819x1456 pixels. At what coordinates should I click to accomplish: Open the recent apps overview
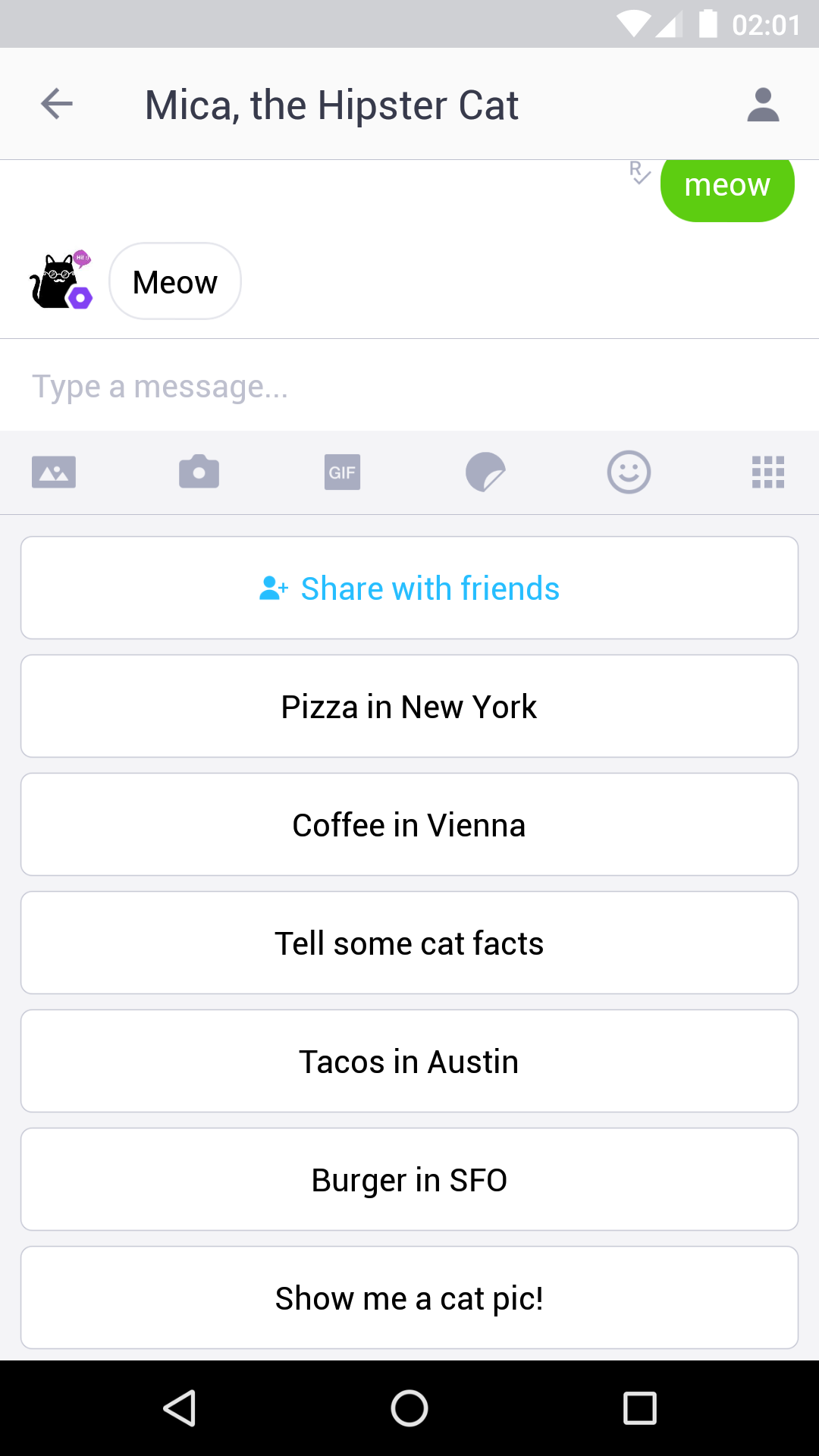coord(639,1409)
